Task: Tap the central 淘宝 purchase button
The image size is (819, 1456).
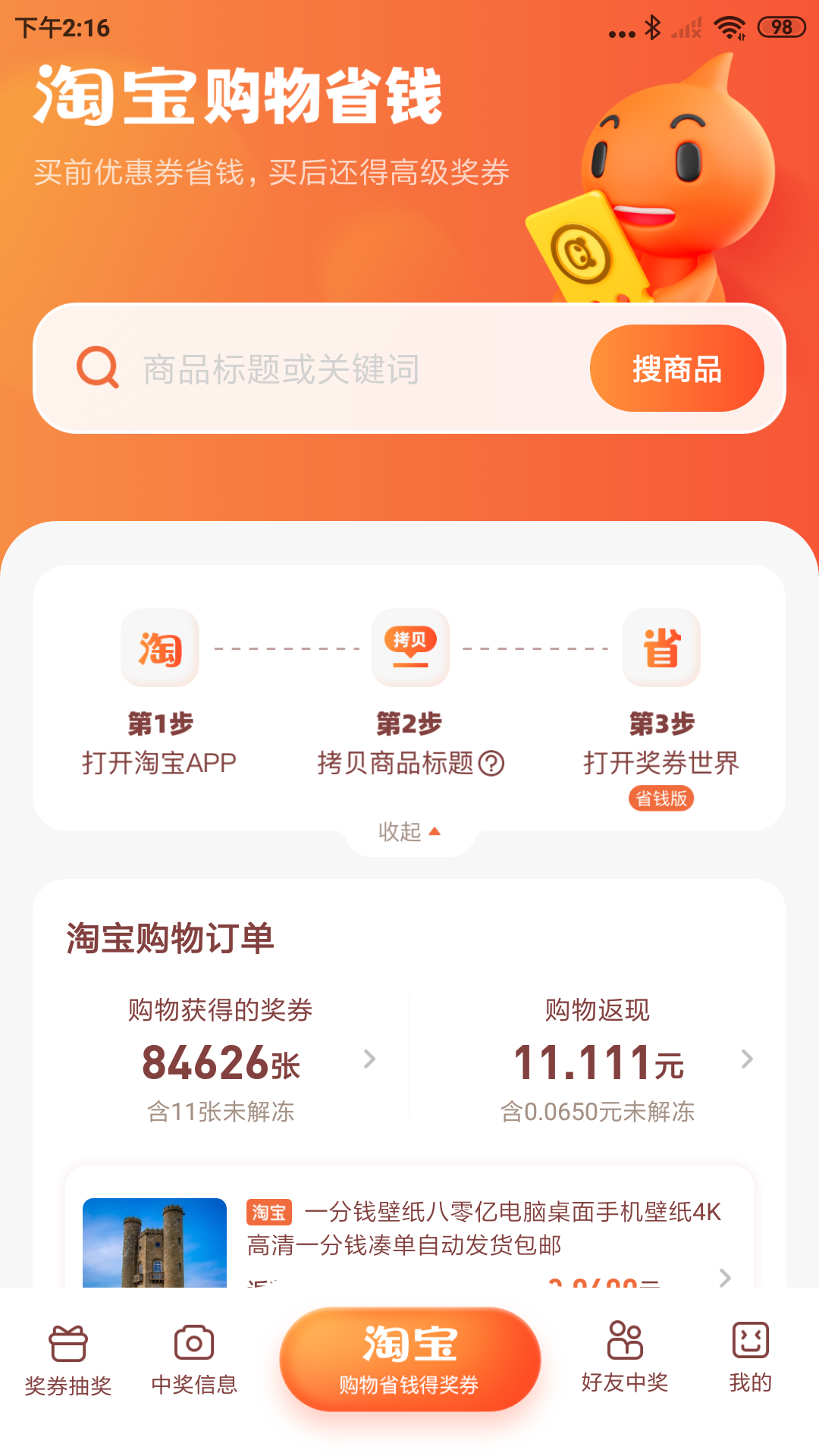Action: coord(409,1356)
